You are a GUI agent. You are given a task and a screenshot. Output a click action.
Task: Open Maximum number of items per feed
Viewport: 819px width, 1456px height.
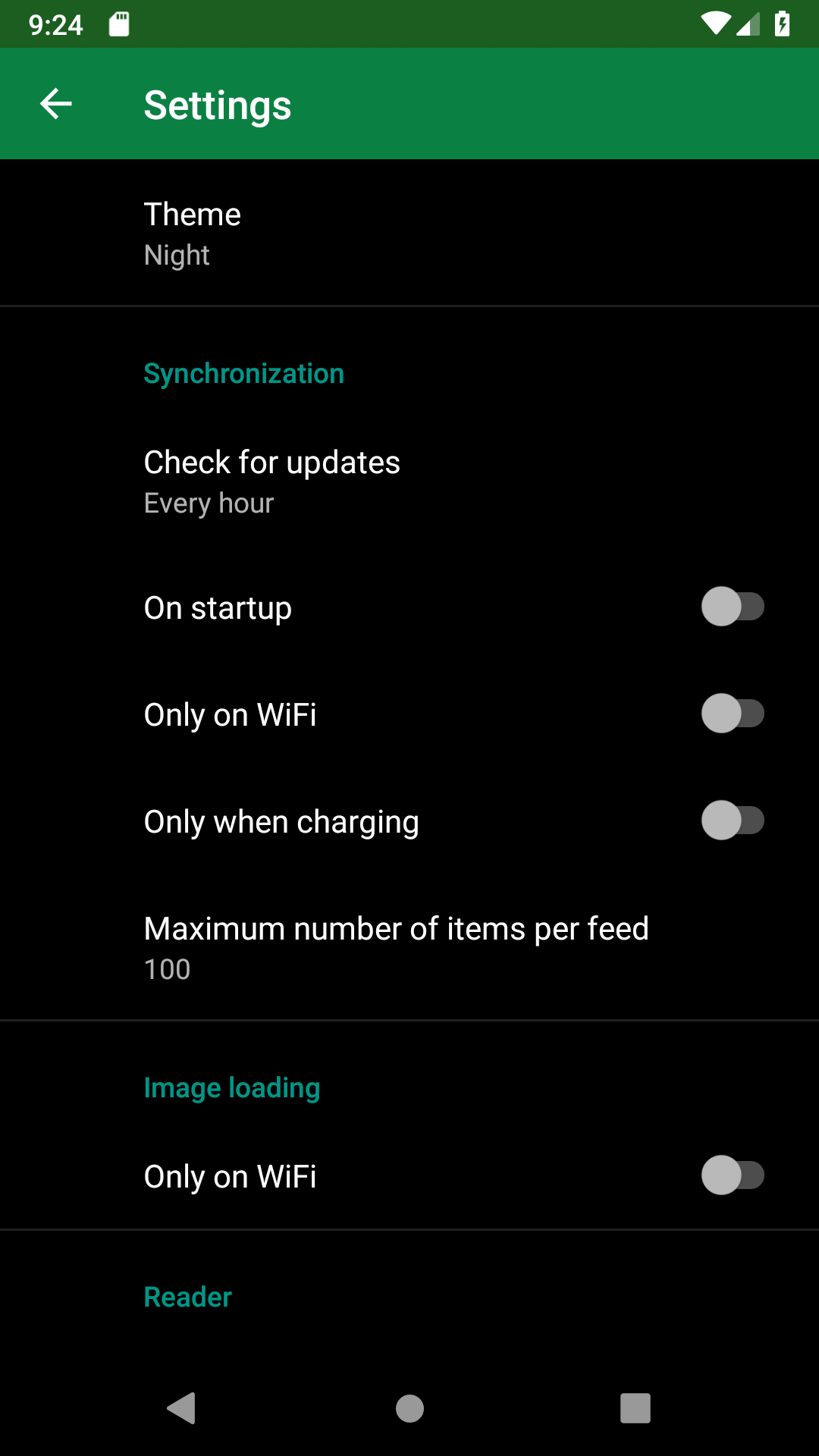pos(409,947)
